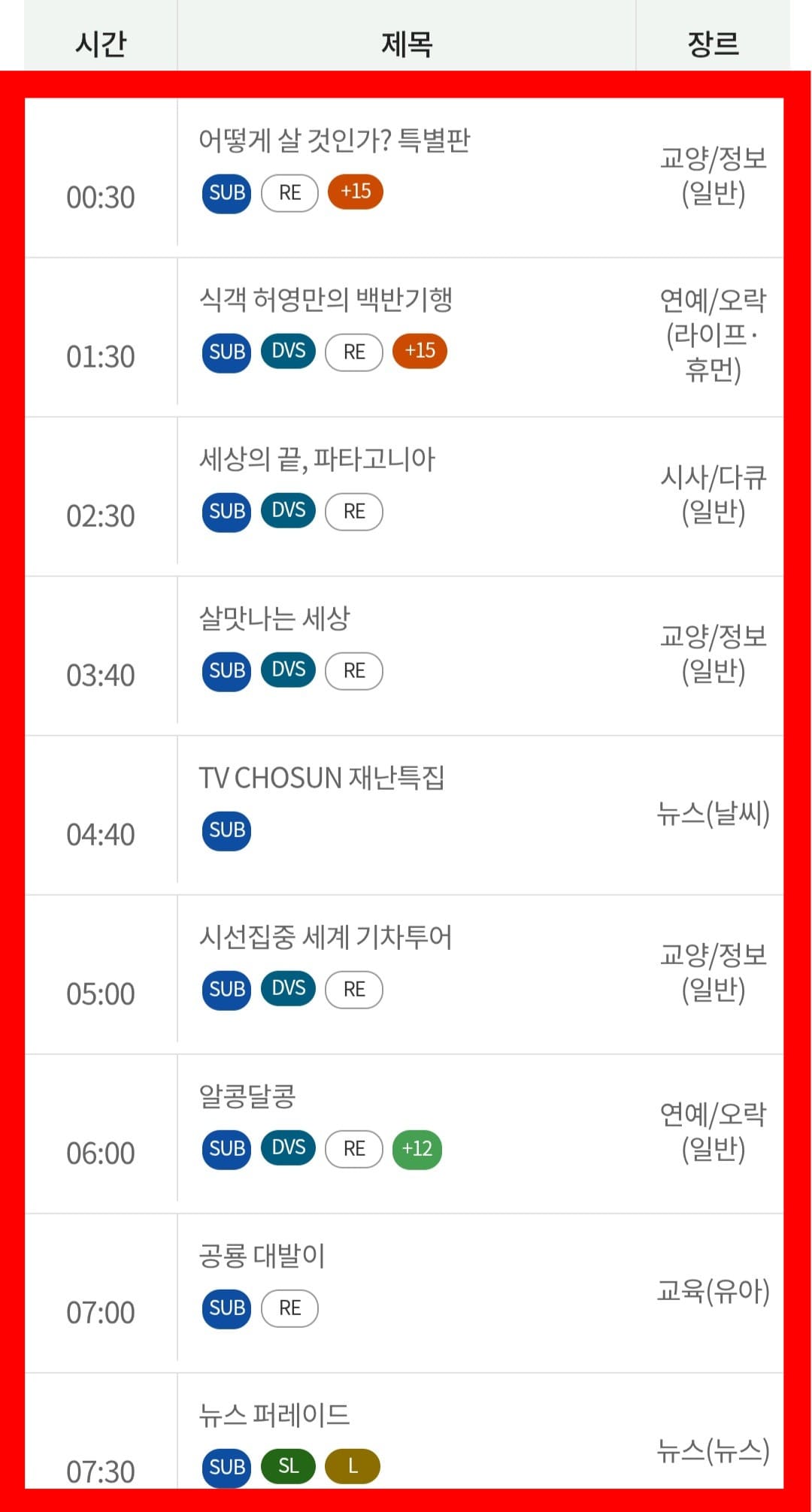Toggle the RE indicator on 시선집중 세계 기차투어
The width and height of the screenshot is (812, 1512).
tap(353, 989)
